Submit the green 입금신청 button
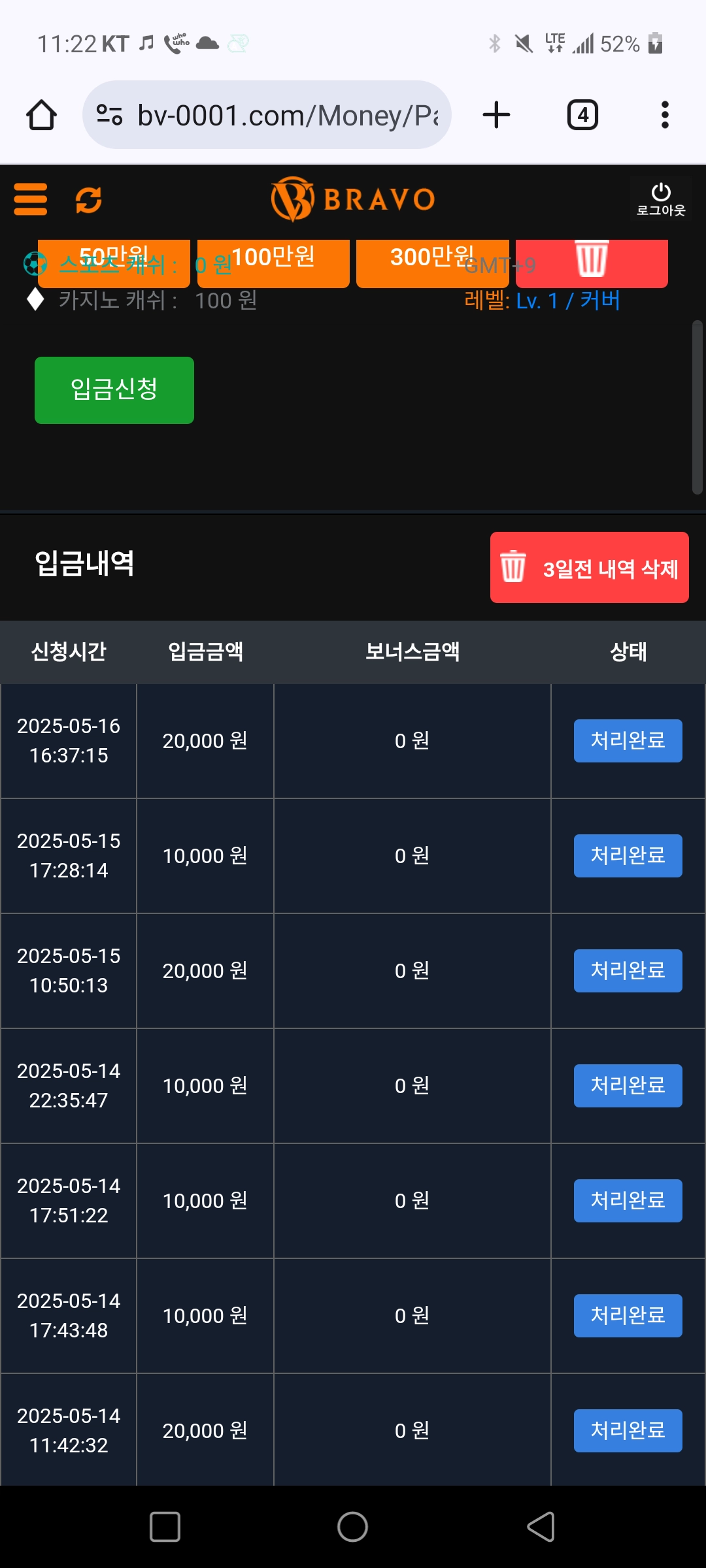The width and height of the screenshot is (706, 1568). coord(114,390)
